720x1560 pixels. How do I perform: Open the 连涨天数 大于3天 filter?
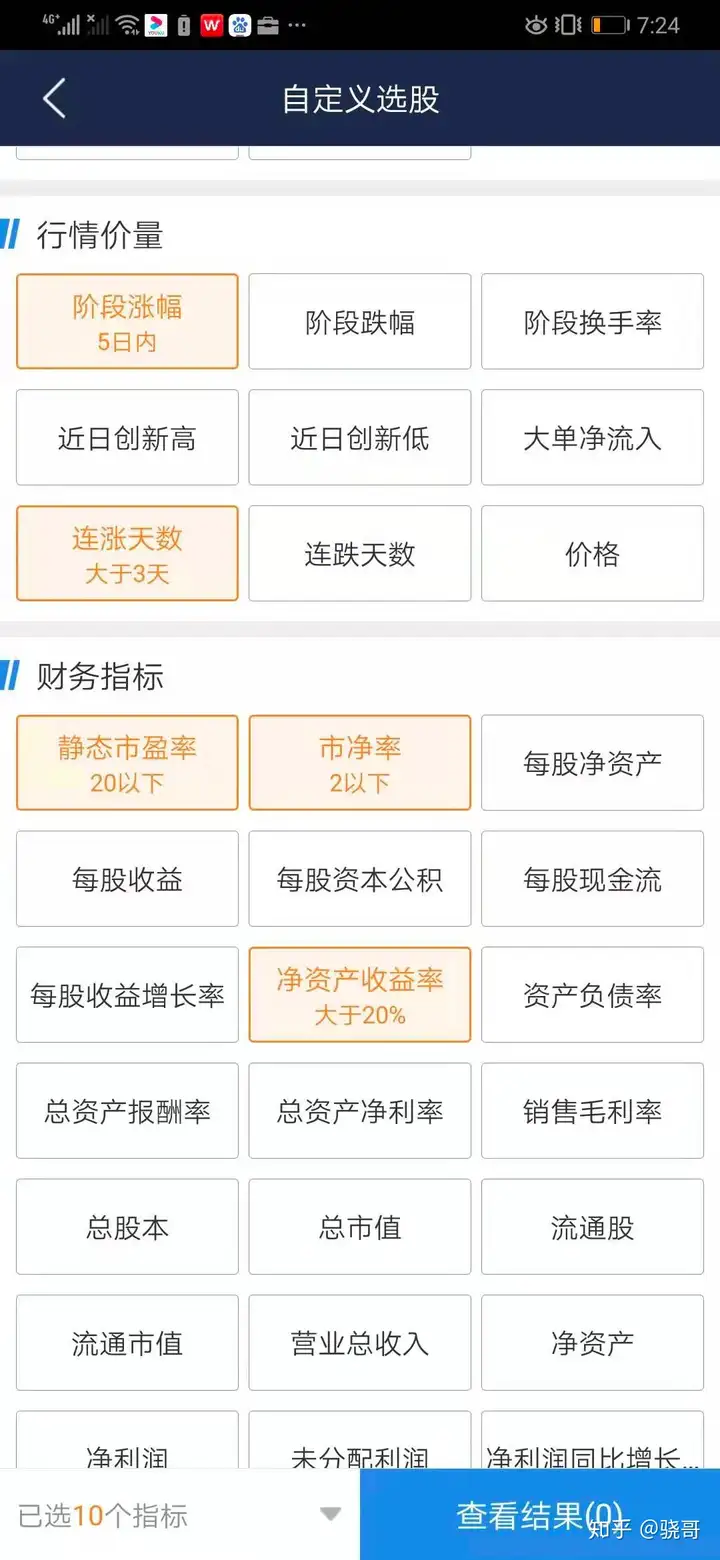[127, 554]
